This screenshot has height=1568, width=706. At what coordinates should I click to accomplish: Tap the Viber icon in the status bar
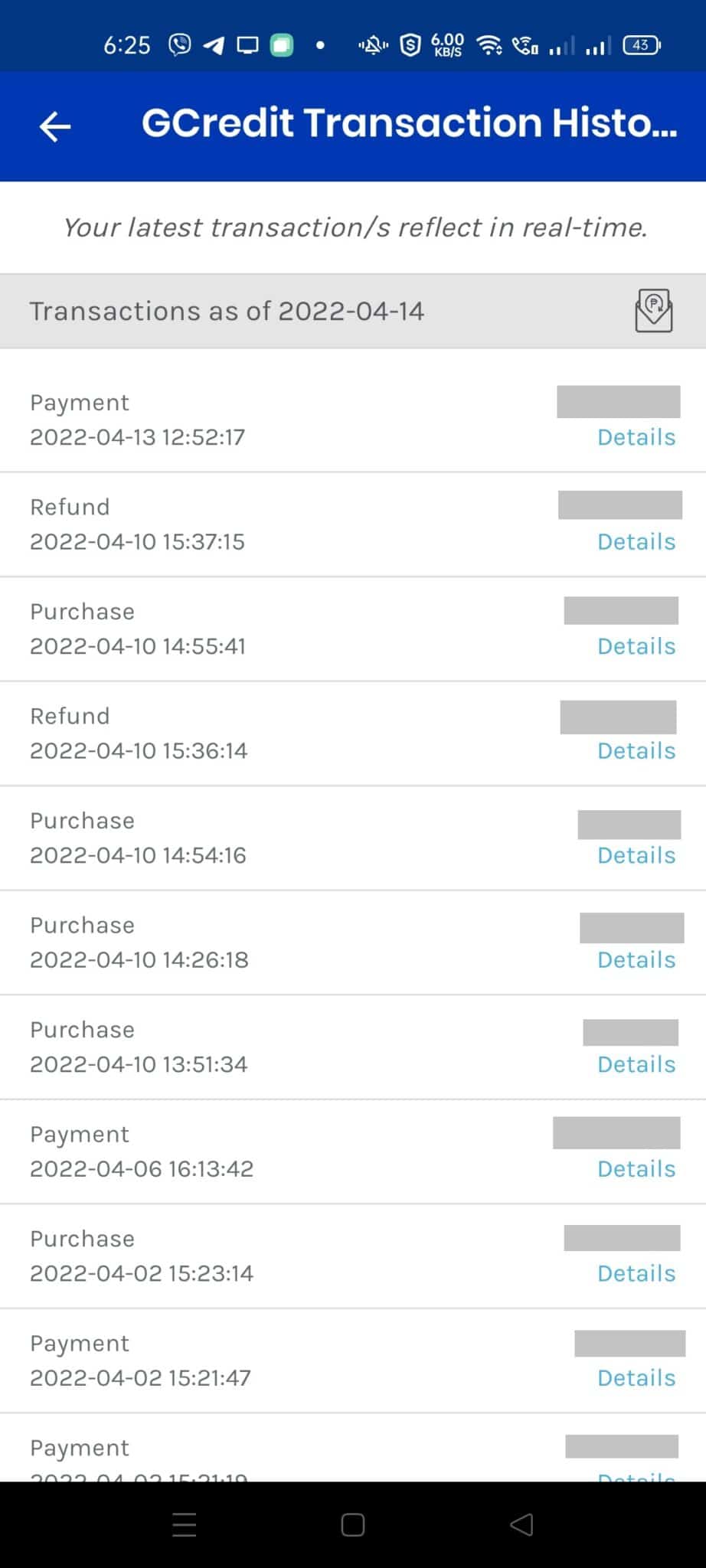179,44
